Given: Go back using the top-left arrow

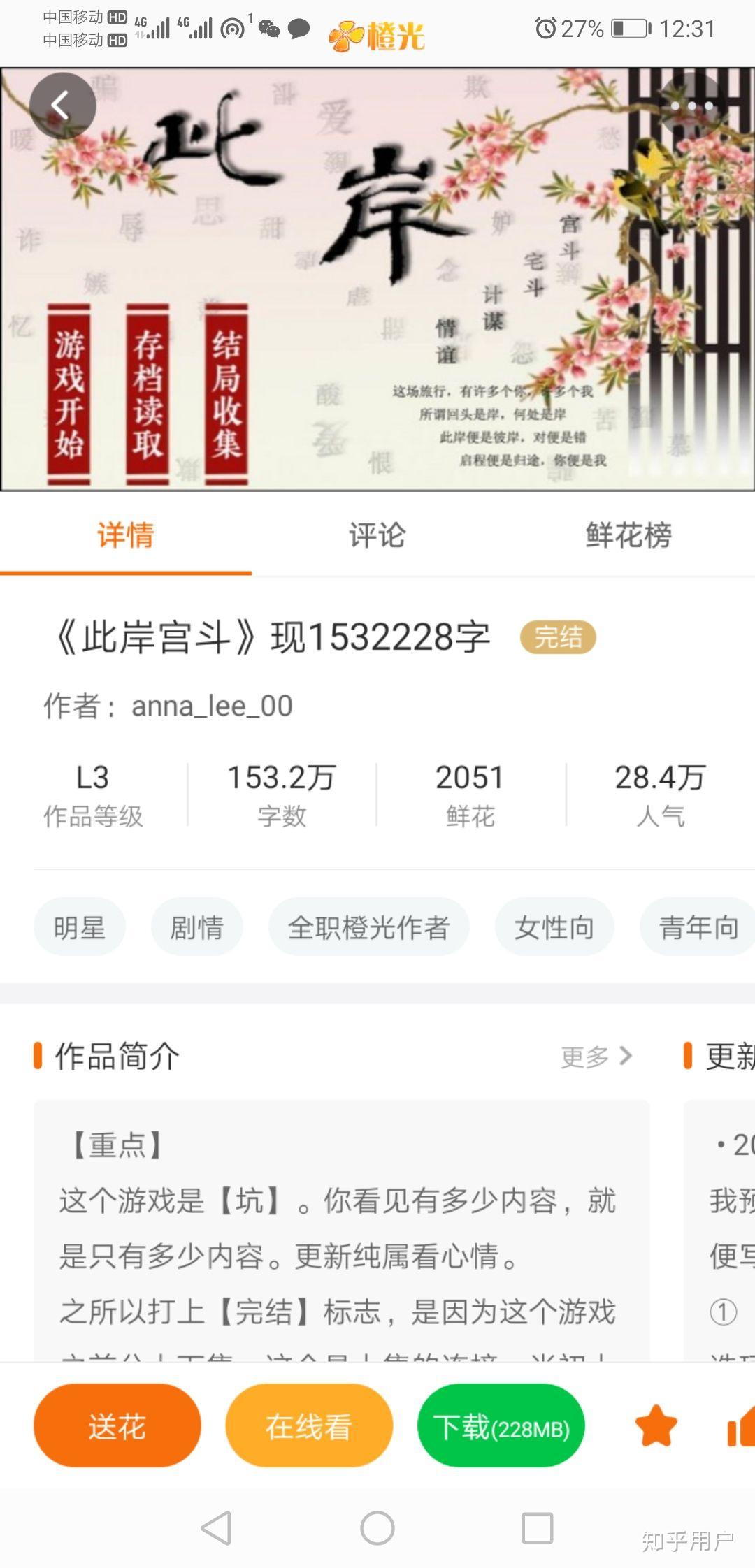Looking at the screenshot, I should coord(62,106).
